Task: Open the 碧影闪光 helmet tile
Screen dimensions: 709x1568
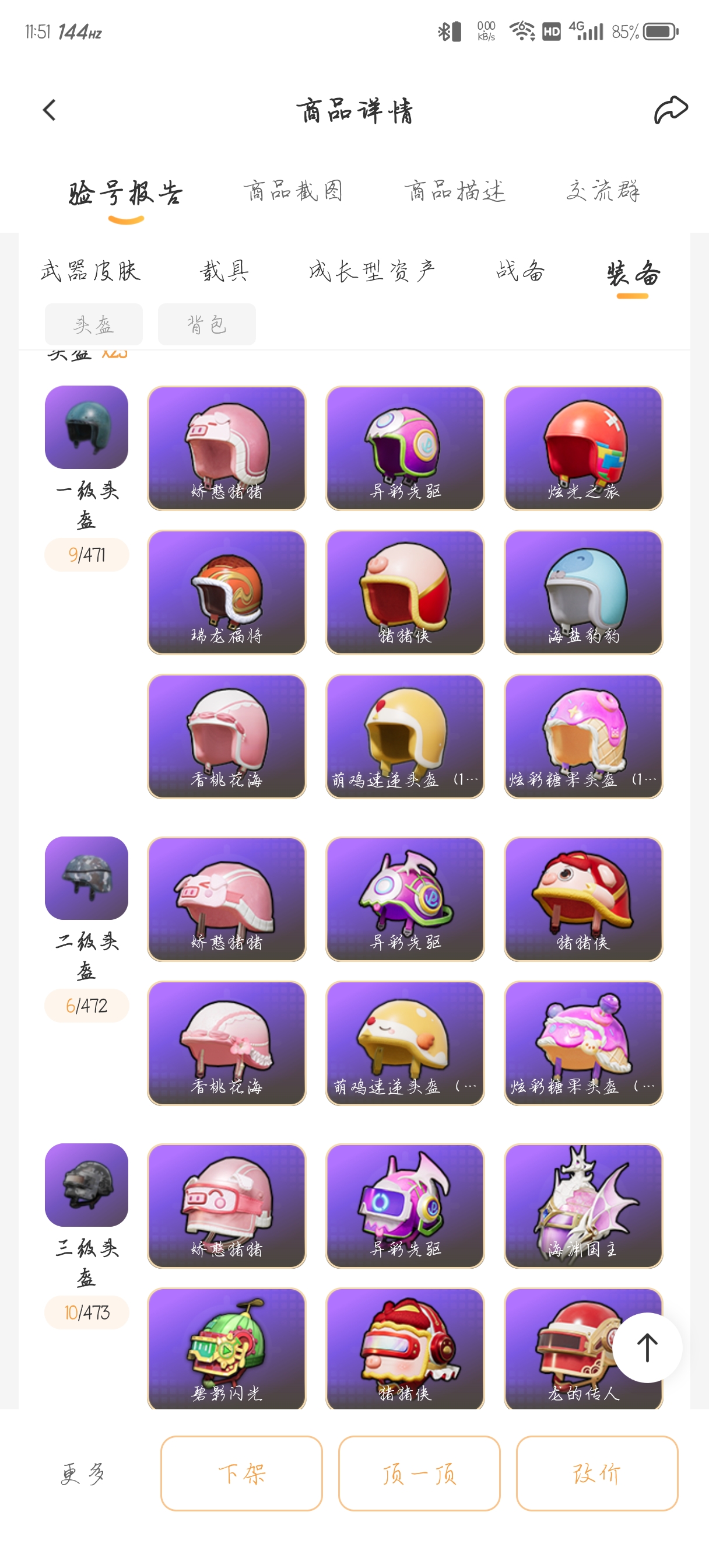Action: point(226,1347)
